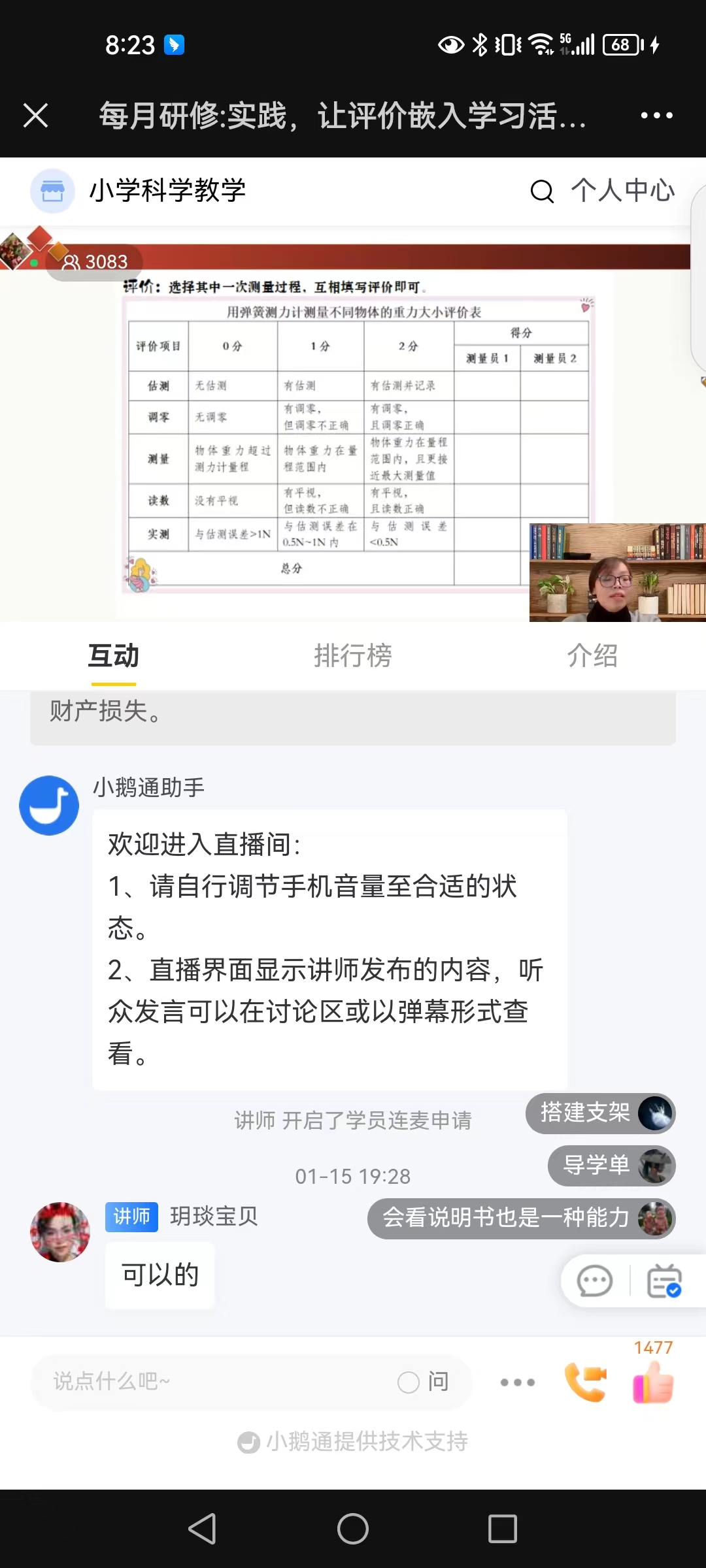Open the top-right overflow menu

coord(656,116)
